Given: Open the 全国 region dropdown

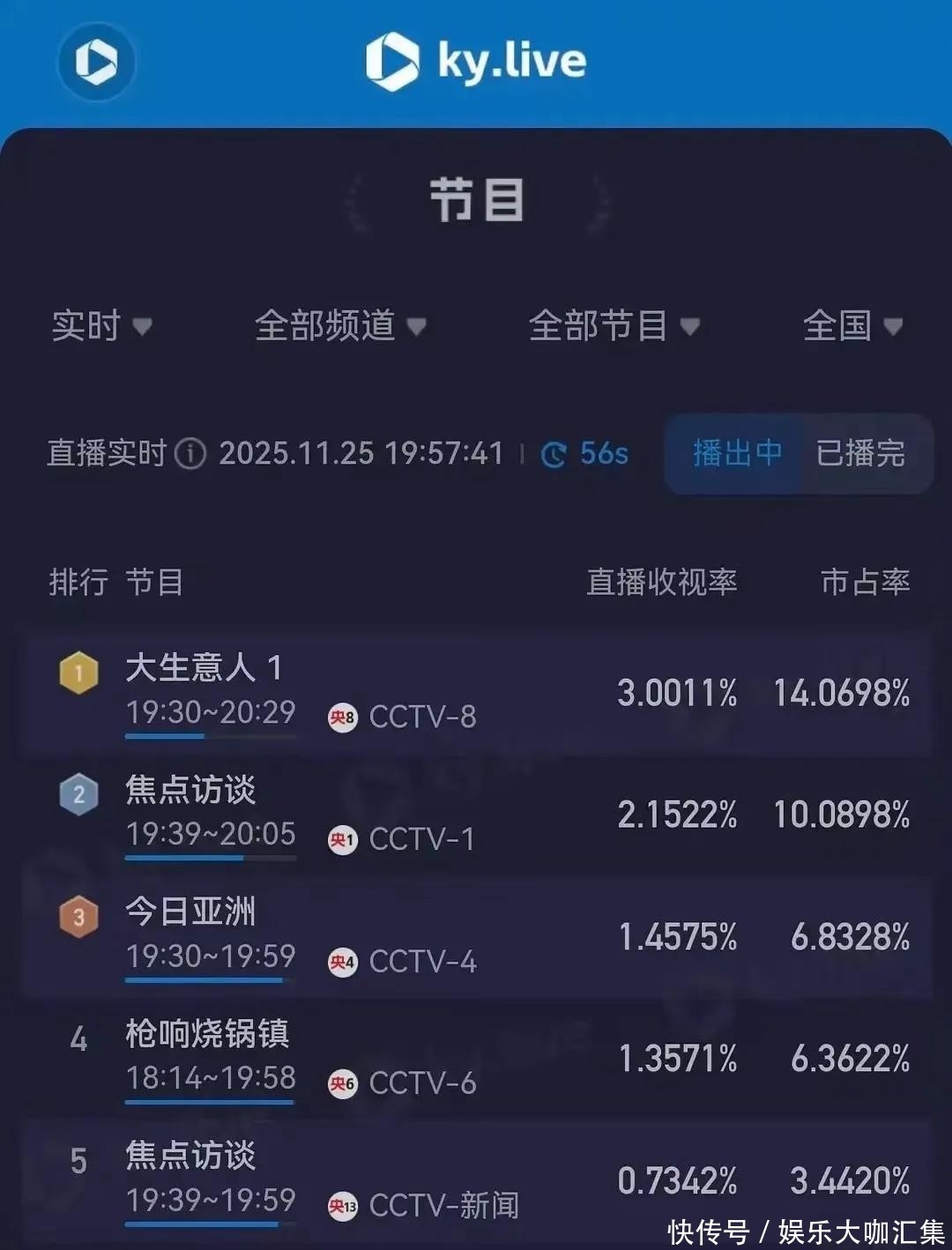Looking at the screenshot, I should pyautogui.click(x=852, y=326).
